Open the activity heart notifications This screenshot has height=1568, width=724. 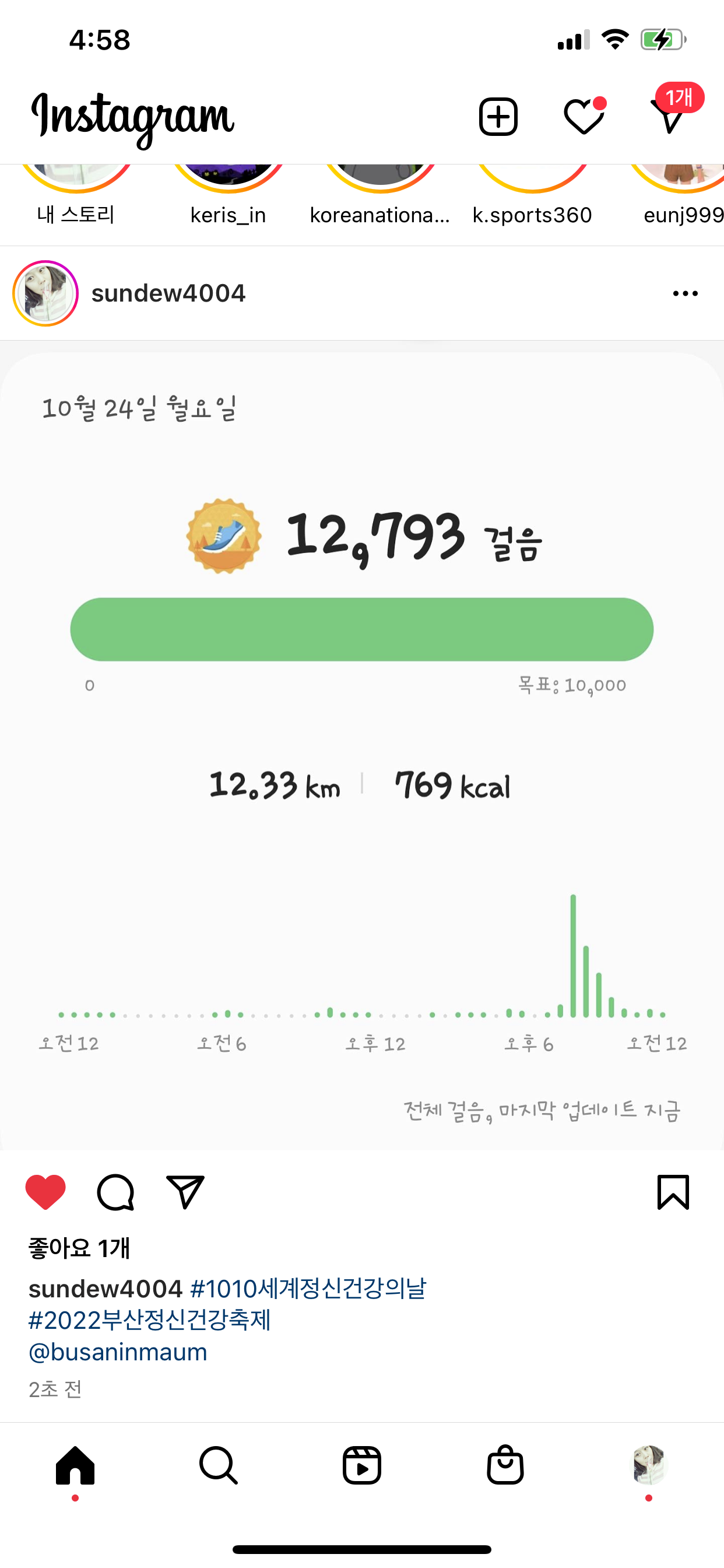[584, 116]
